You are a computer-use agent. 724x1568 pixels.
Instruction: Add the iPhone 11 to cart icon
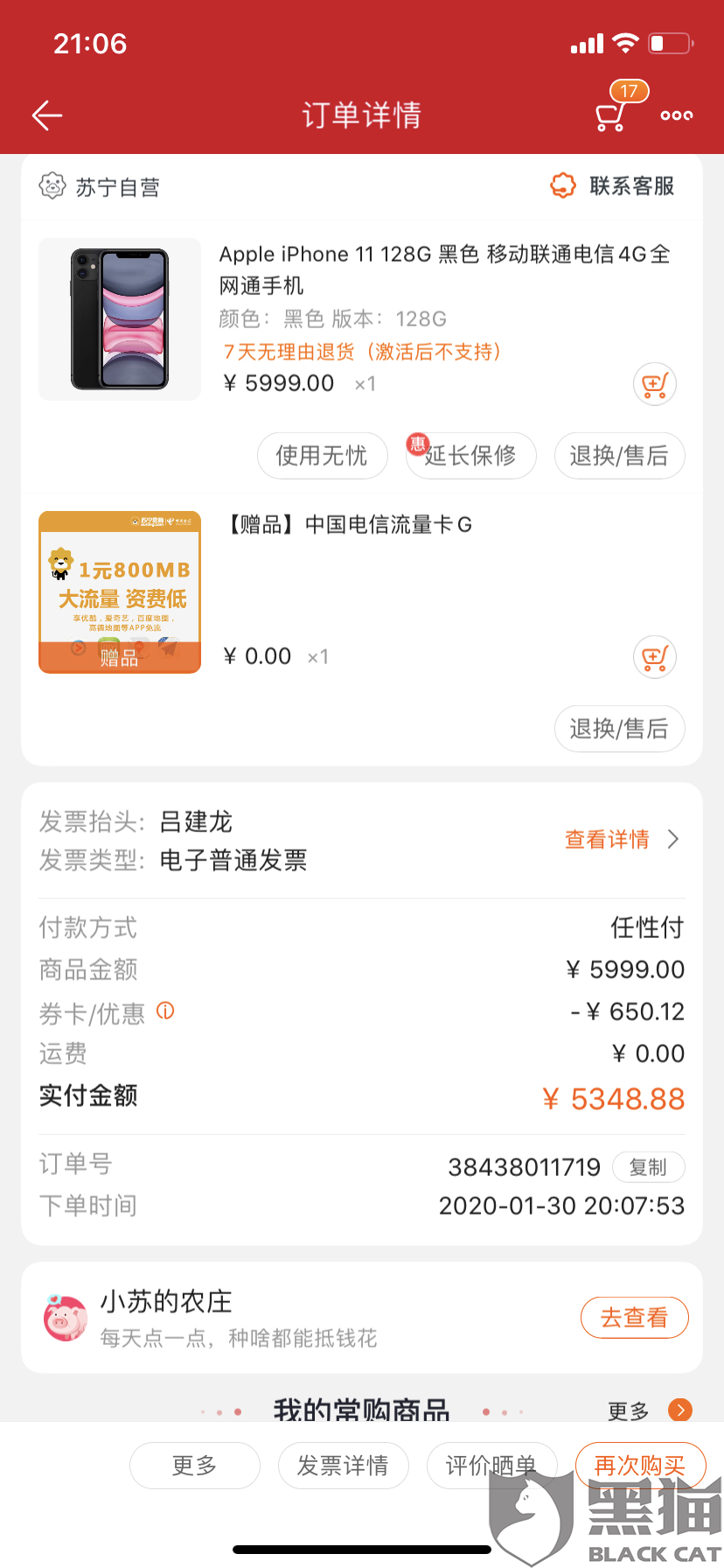[x=654, y=383]
